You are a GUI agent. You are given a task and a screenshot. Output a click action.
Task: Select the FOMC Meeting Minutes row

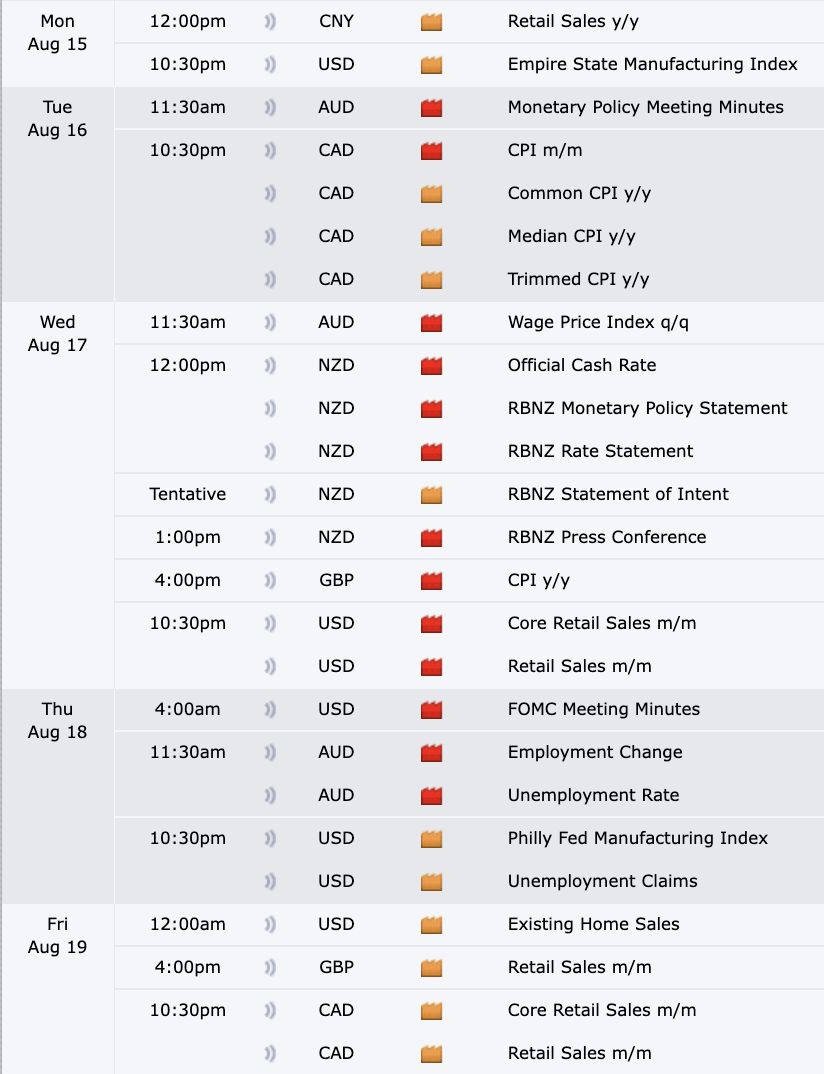[x=603, y=710]
